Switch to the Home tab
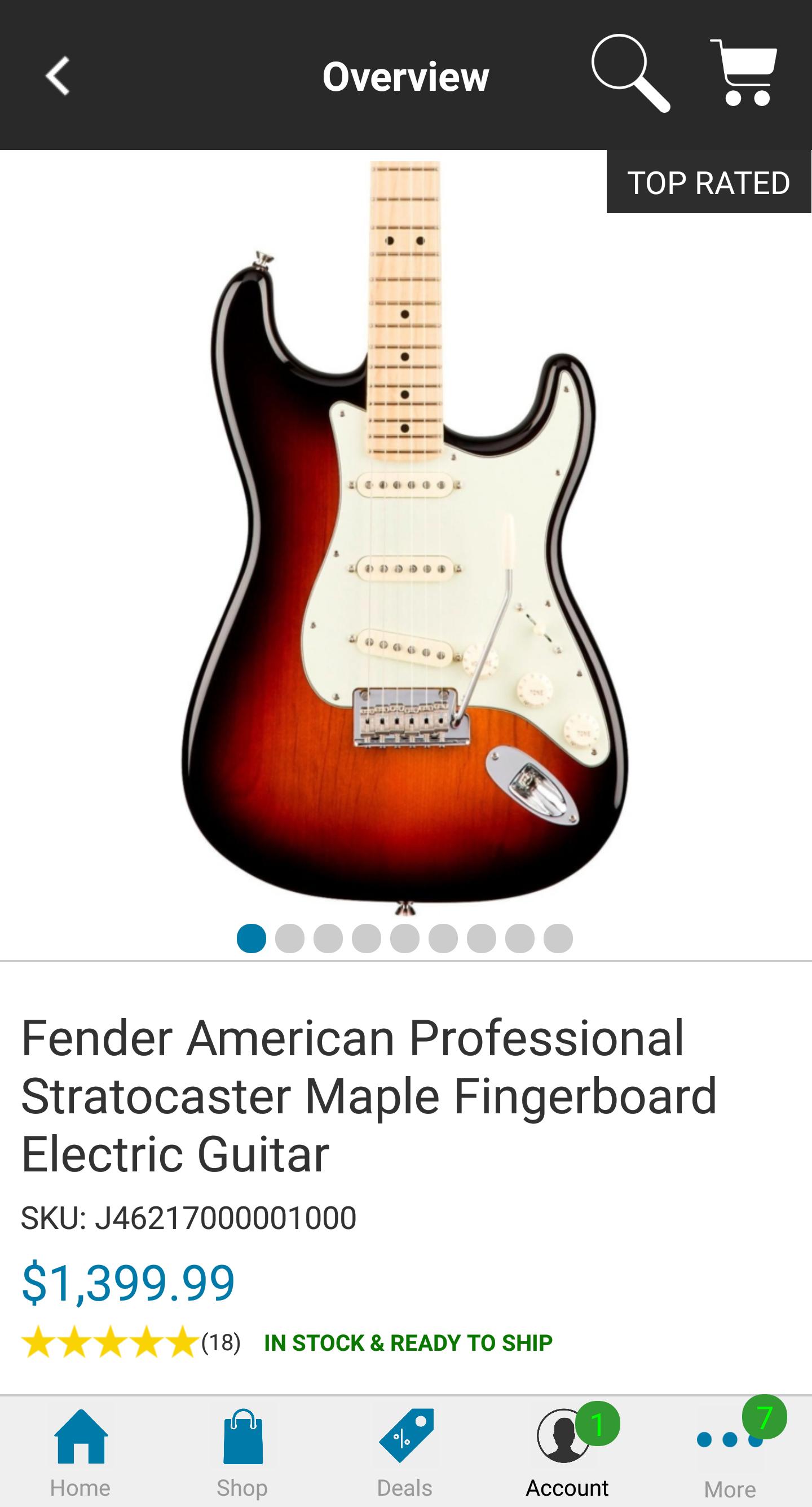Screen dimensions: 812x1507 click(81, 1453)
